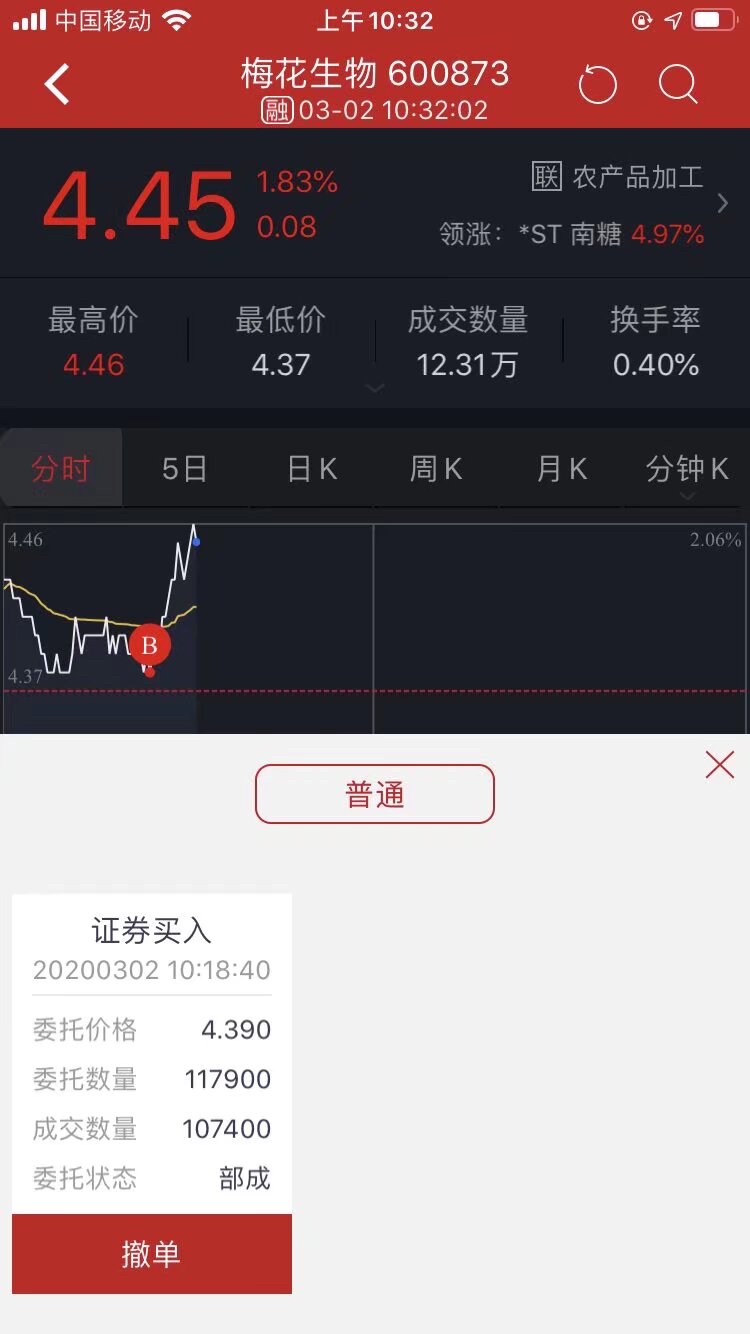Switch to the 月K chart tab

562,468
